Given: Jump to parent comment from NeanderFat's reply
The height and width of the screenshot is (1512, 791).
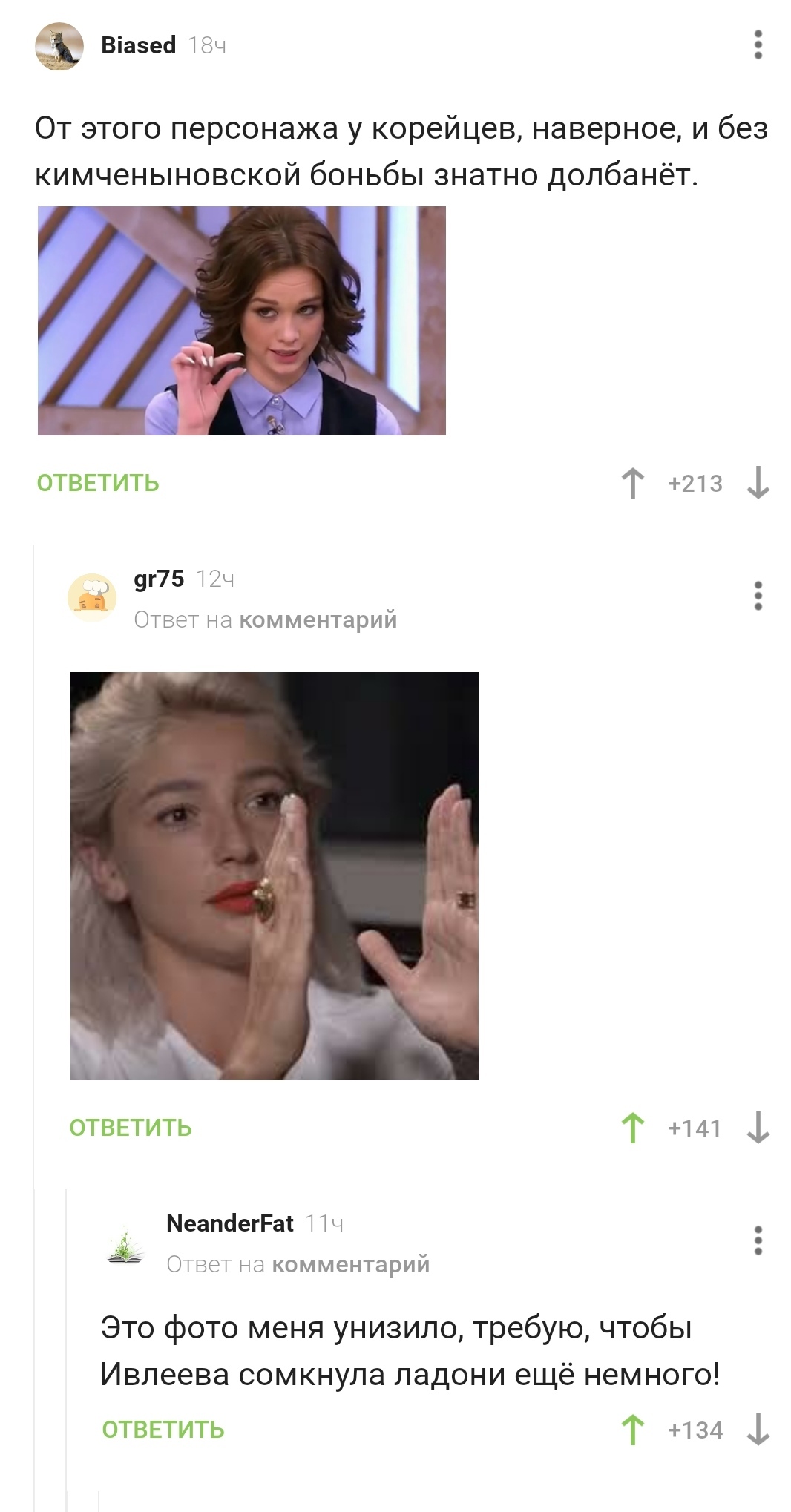Looking at the screenshot, I should pos(350,1264).
